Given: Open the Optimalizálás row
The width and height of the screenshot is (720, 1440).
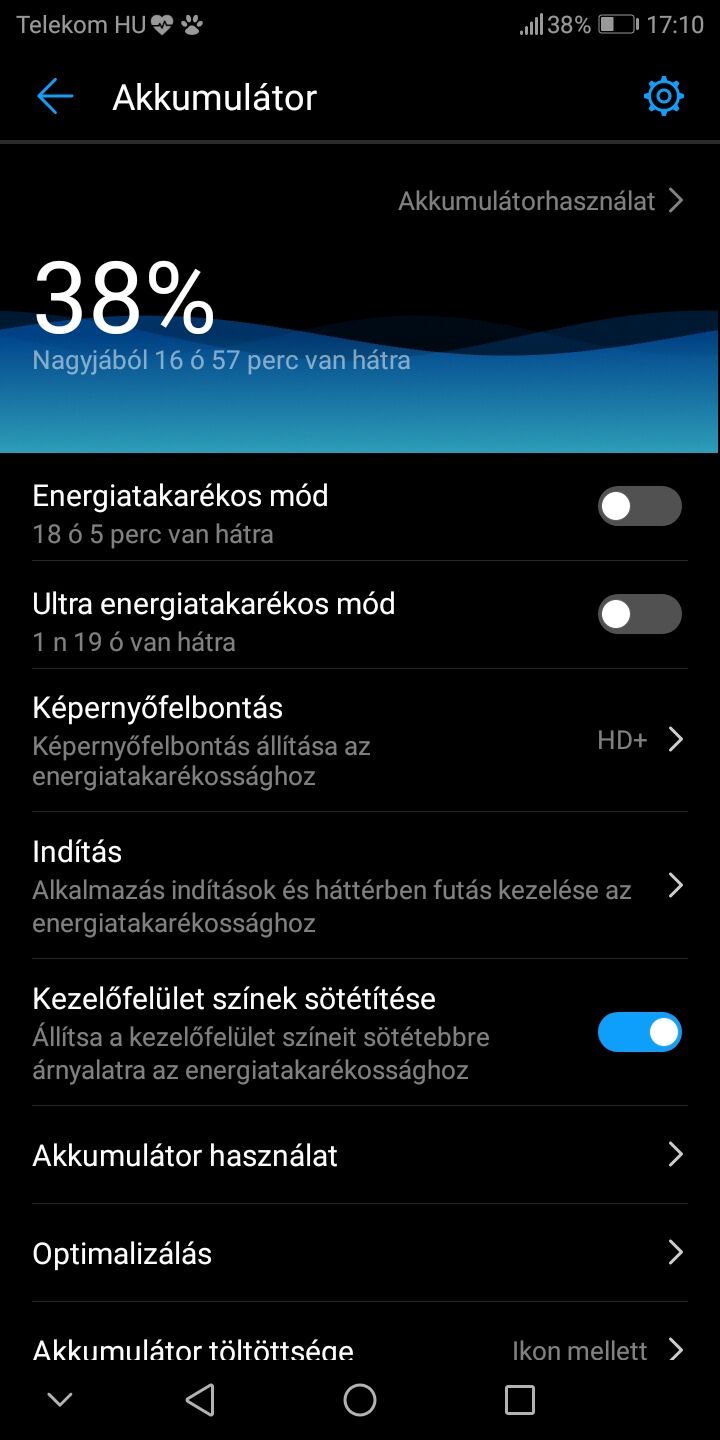Looking at the screenshot, I should (360, 1253).
